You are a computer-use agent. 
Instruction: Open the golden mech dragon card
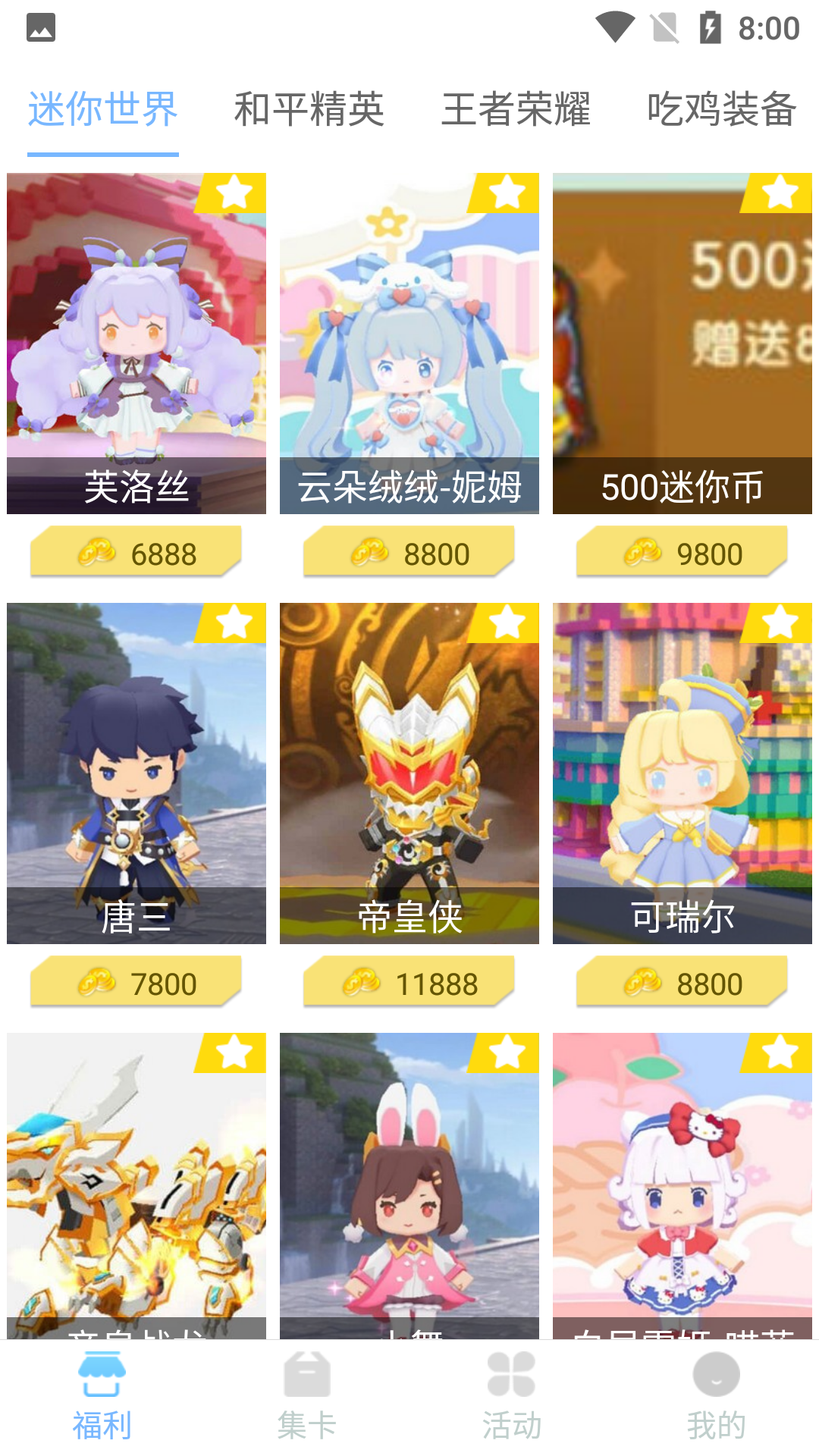tap(136, 1185)
